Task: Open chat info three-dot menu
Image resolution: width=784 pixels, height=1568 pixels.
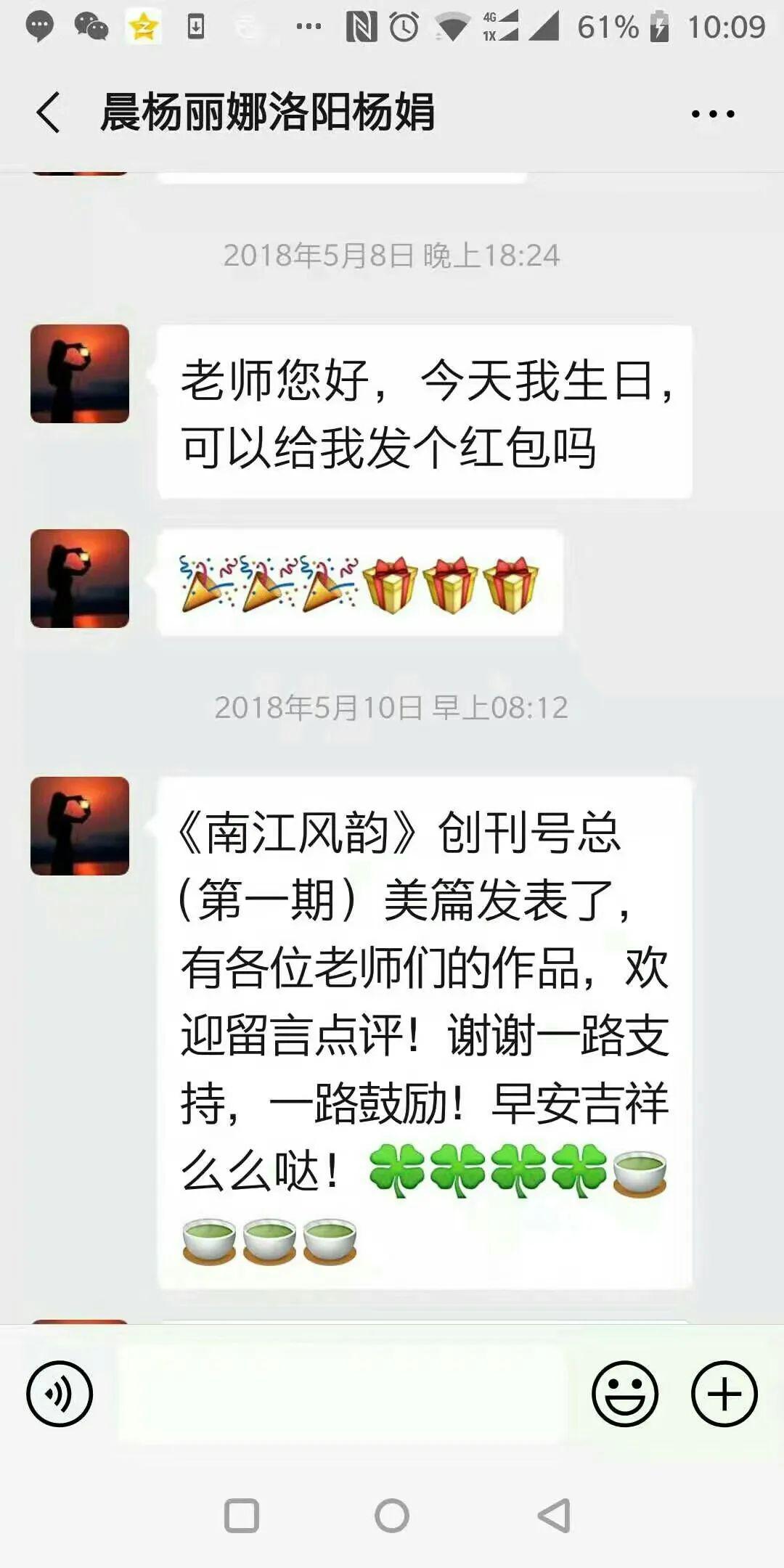Action: (x=713, y=113)
